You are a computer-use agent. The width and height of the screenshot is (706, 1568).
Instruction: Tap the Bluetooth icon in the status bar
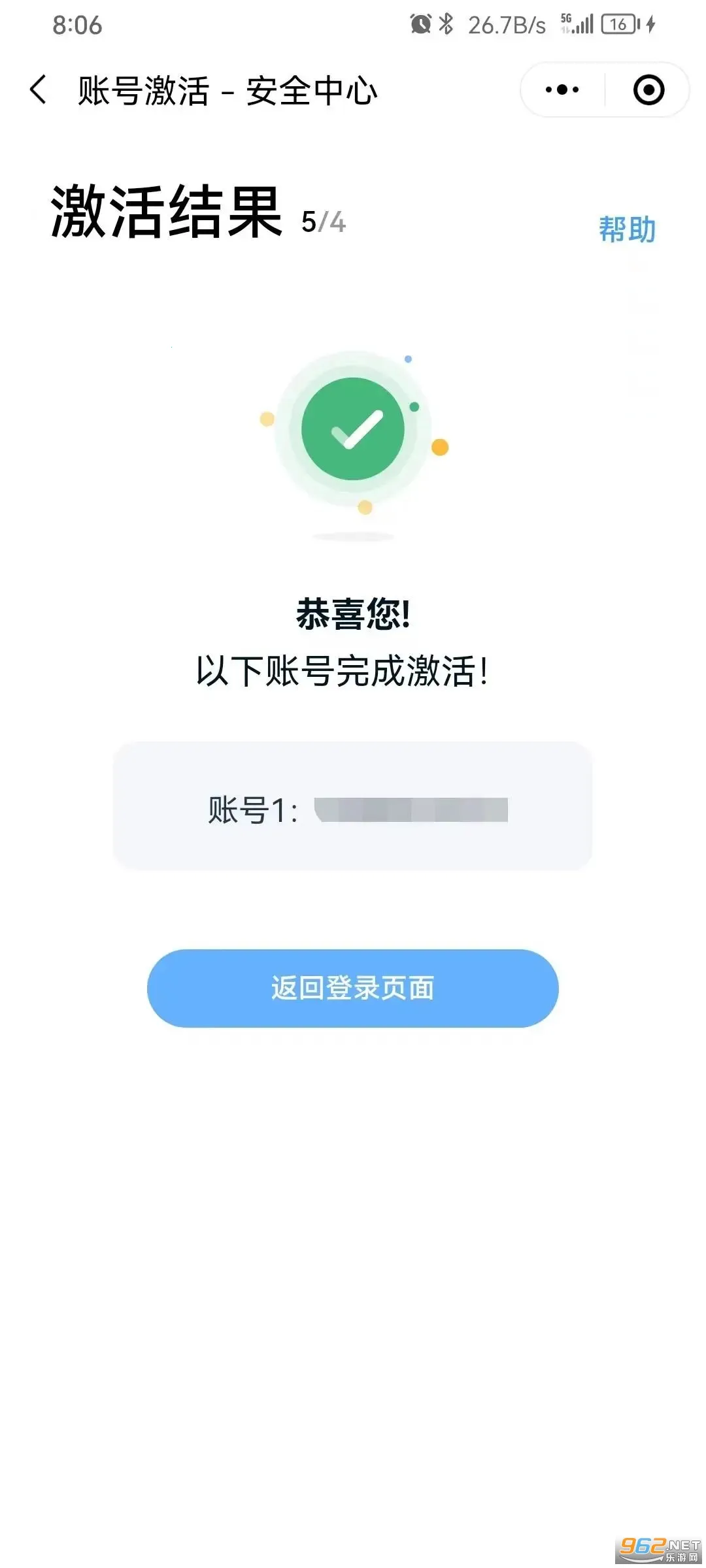446,24
